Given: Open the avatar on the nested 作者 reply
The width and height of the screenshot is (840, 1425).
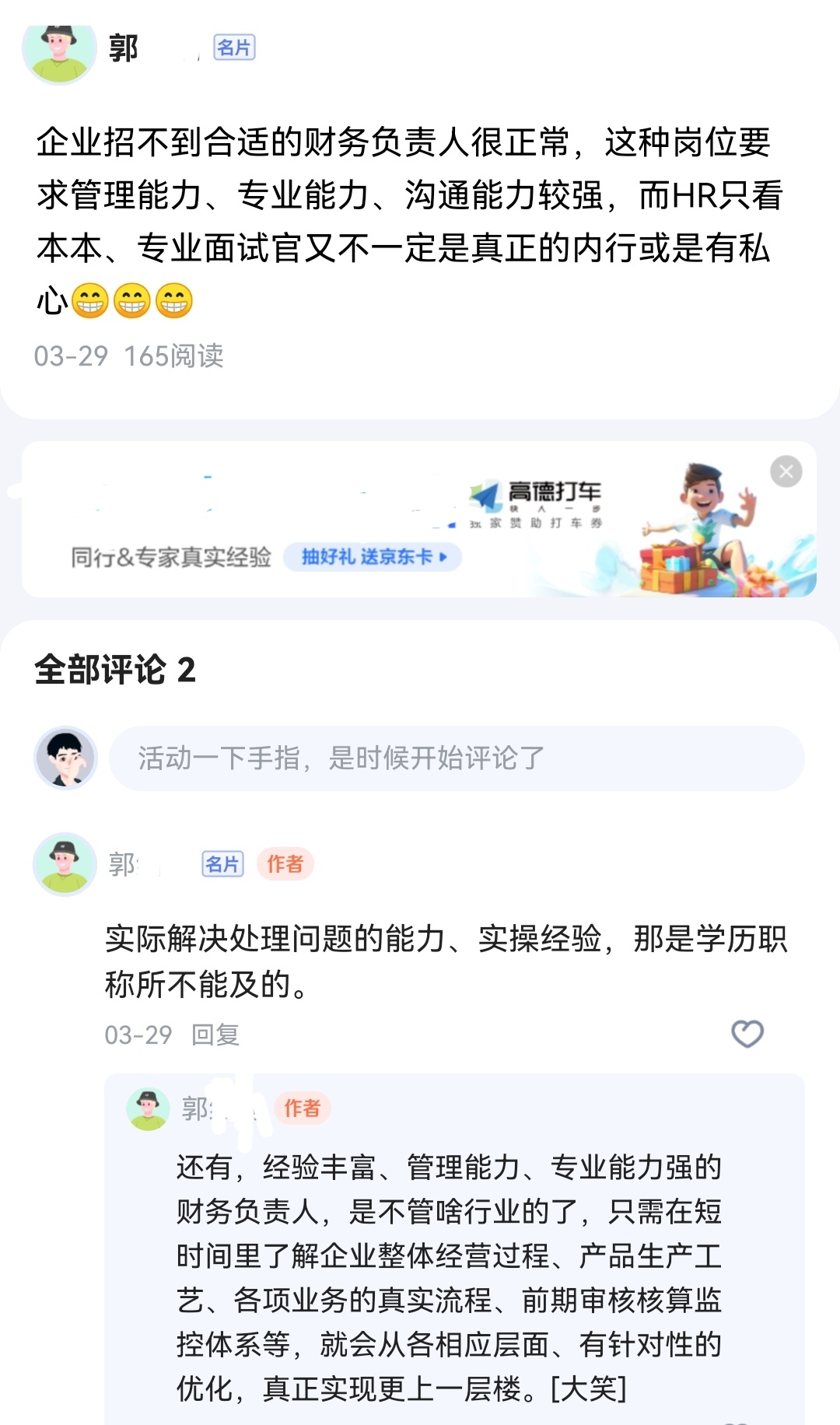Looking at the screenshot, I should [148, 1108].
